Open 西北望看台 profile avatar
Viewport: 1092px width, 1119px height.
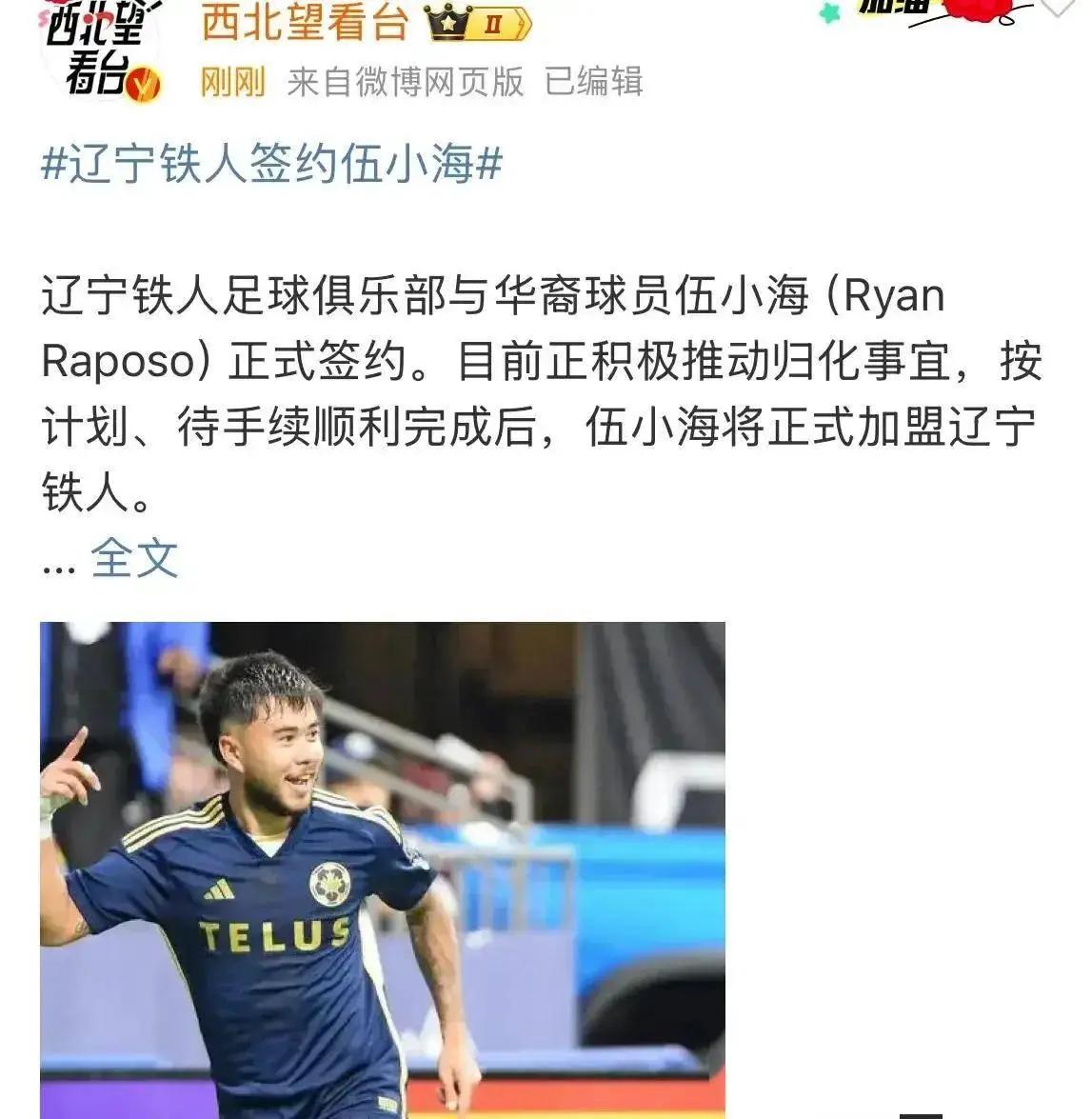95,52
